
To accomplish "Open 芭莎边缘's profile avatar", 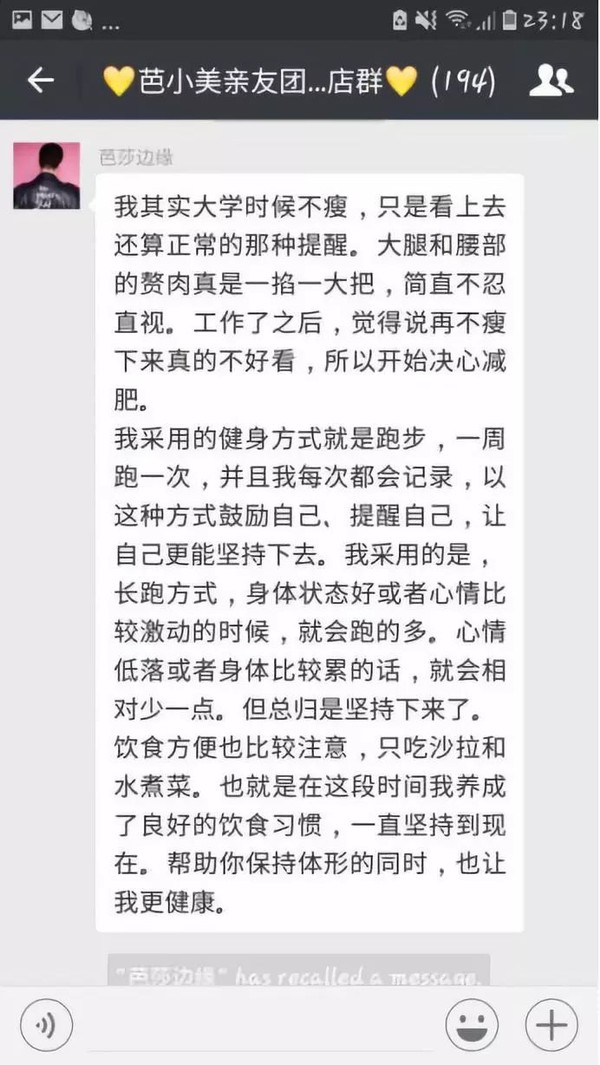I will 46,176.
